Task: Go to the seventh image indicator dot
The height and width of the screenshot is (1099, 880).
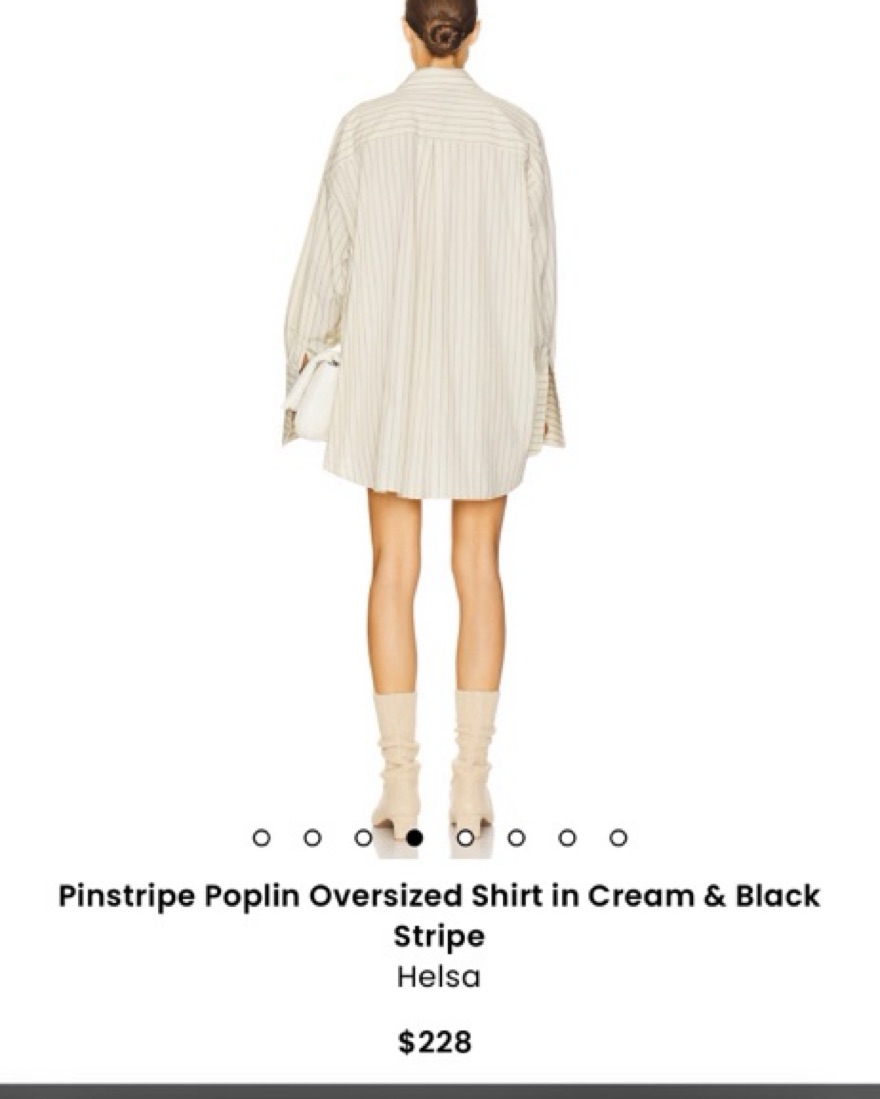Action: [567, 838]
